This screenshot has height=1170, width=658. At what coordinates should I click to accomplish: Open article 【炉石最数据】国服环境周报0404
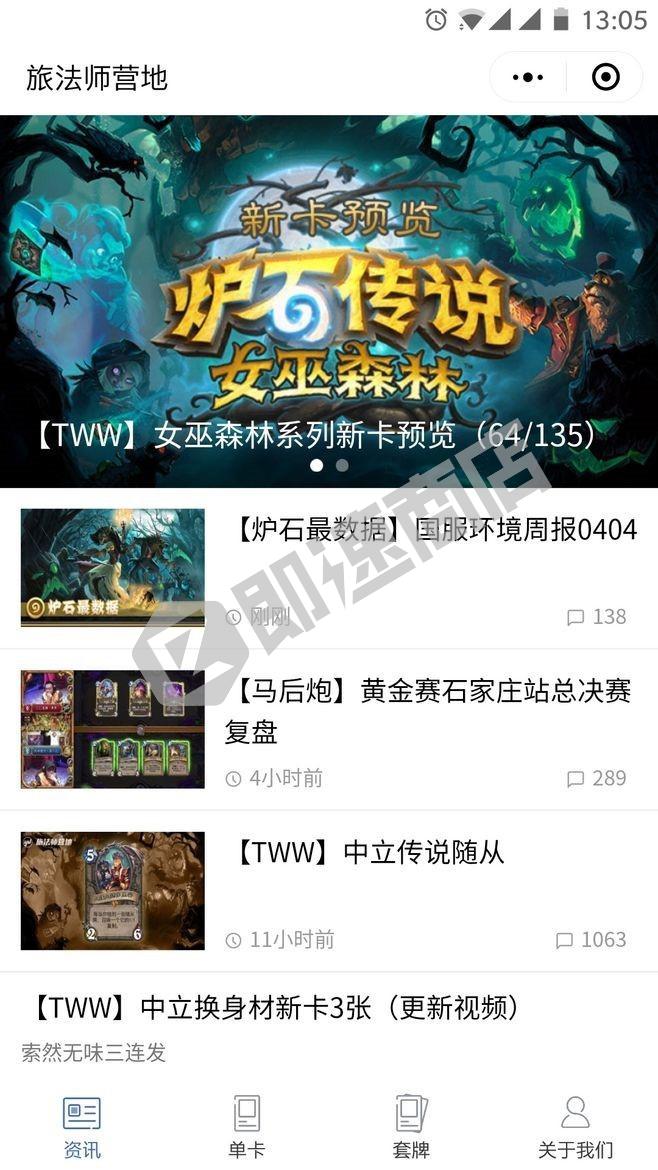click(x=435, y=530)
